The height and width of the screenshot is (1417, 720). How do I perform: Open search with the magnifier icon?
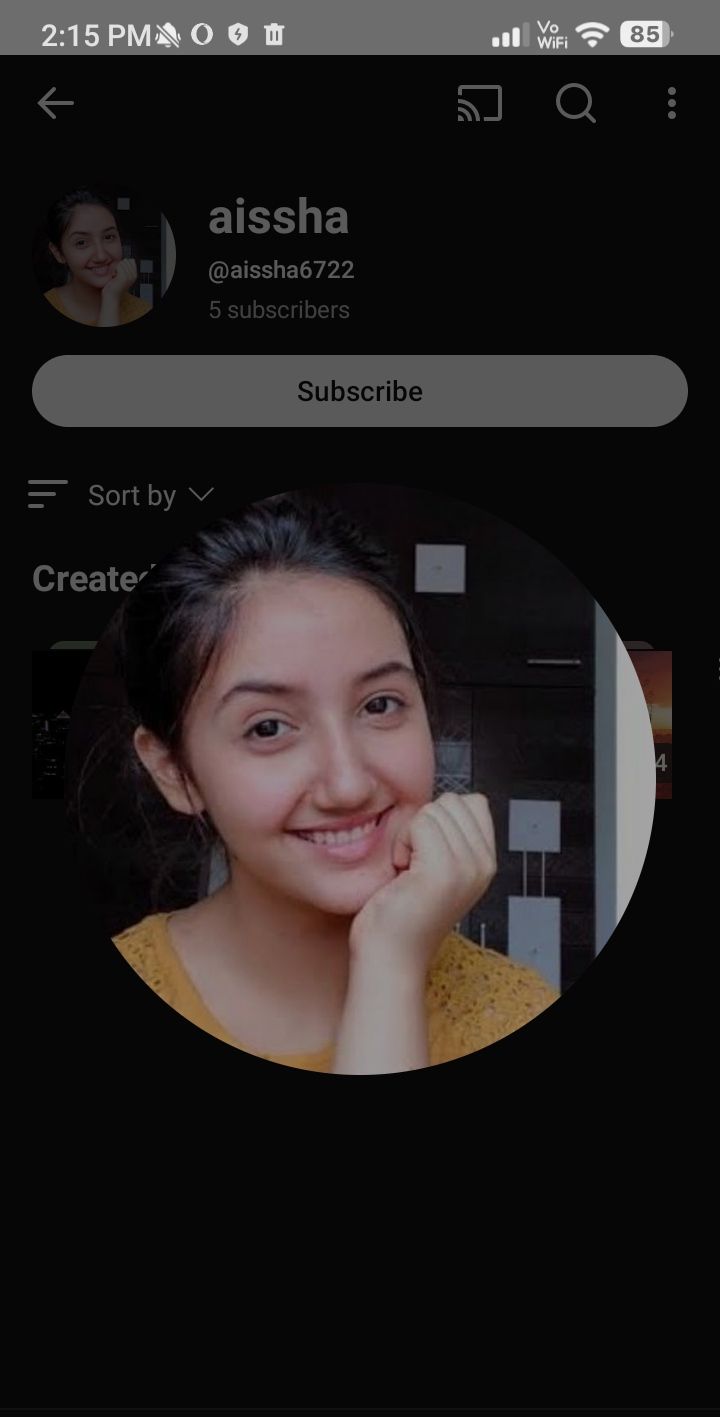click(575, 103)
